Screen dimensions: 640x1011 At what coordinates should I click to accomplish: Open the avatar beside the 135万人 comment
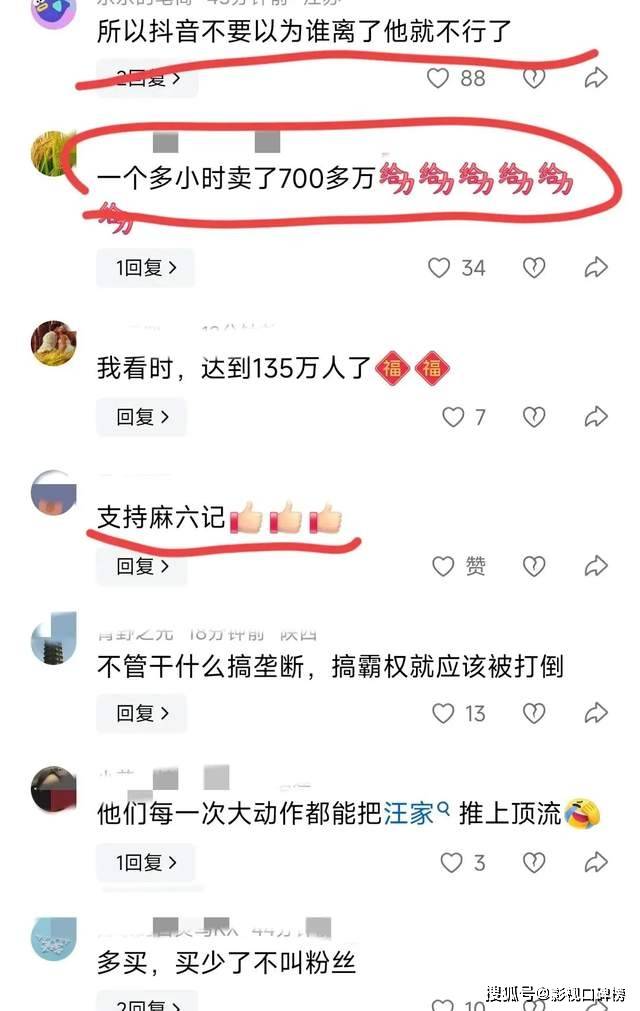pyautogui.click(x=53, y=343)
